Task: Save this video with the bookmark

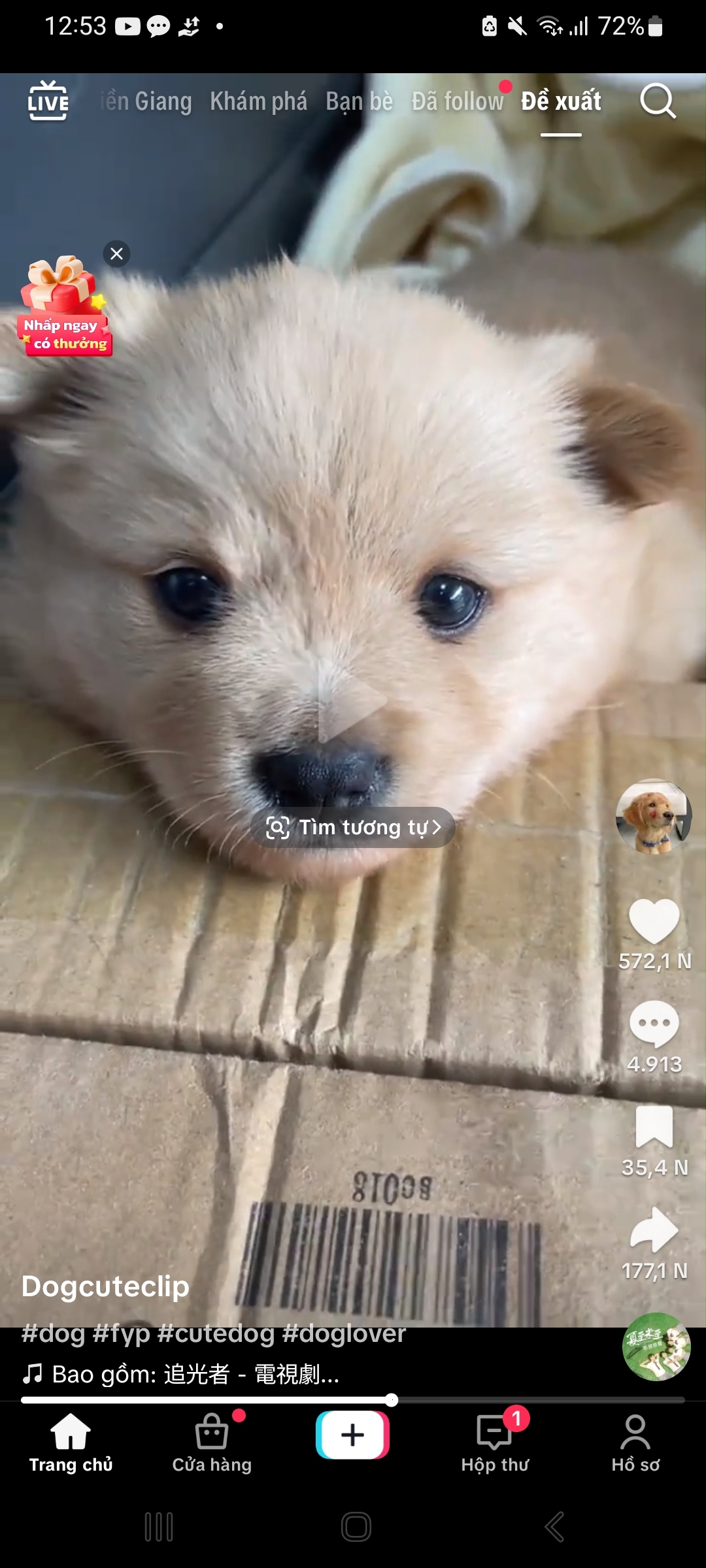Action: [654, 1126]
